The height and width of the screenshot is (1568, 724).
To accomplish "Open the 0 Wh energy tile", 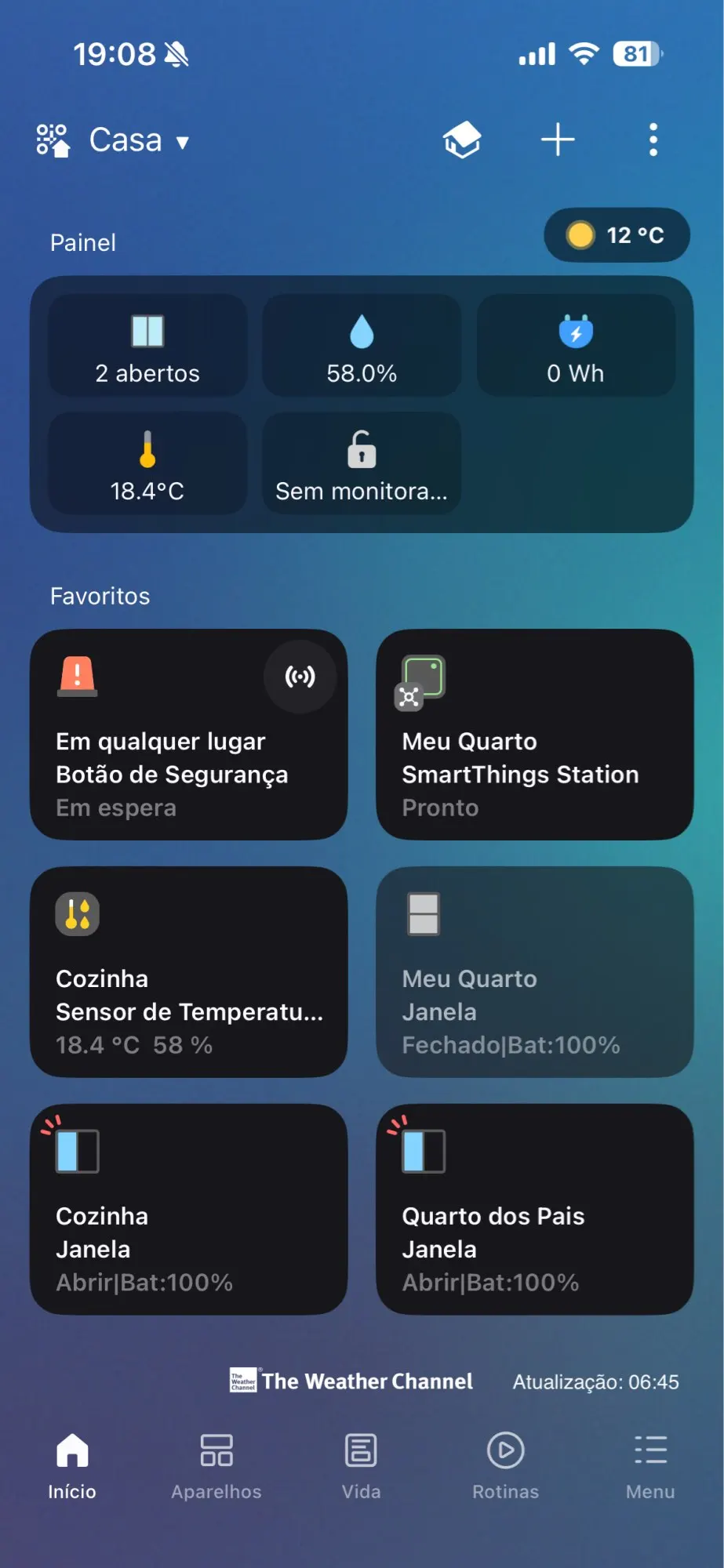I will [x=576, y=346].
